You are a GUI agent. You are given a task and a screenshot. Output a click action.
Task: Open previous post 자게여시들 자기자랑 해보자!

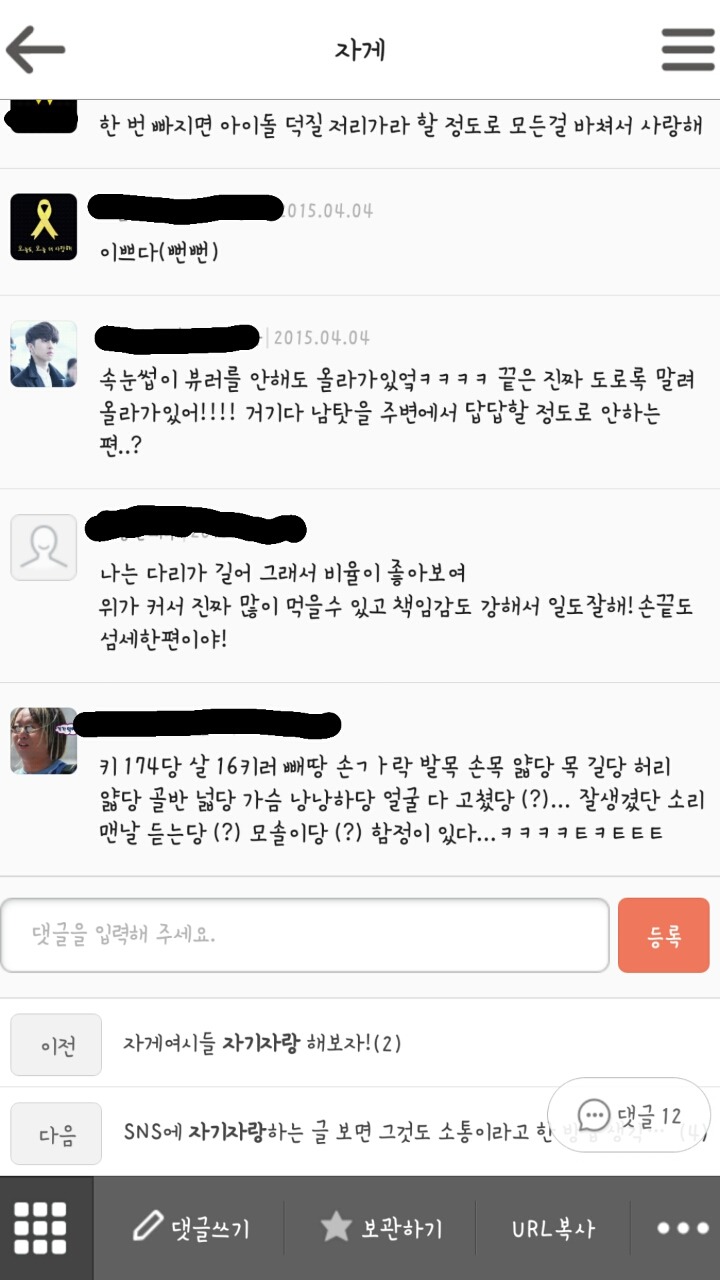[262, 1044]
